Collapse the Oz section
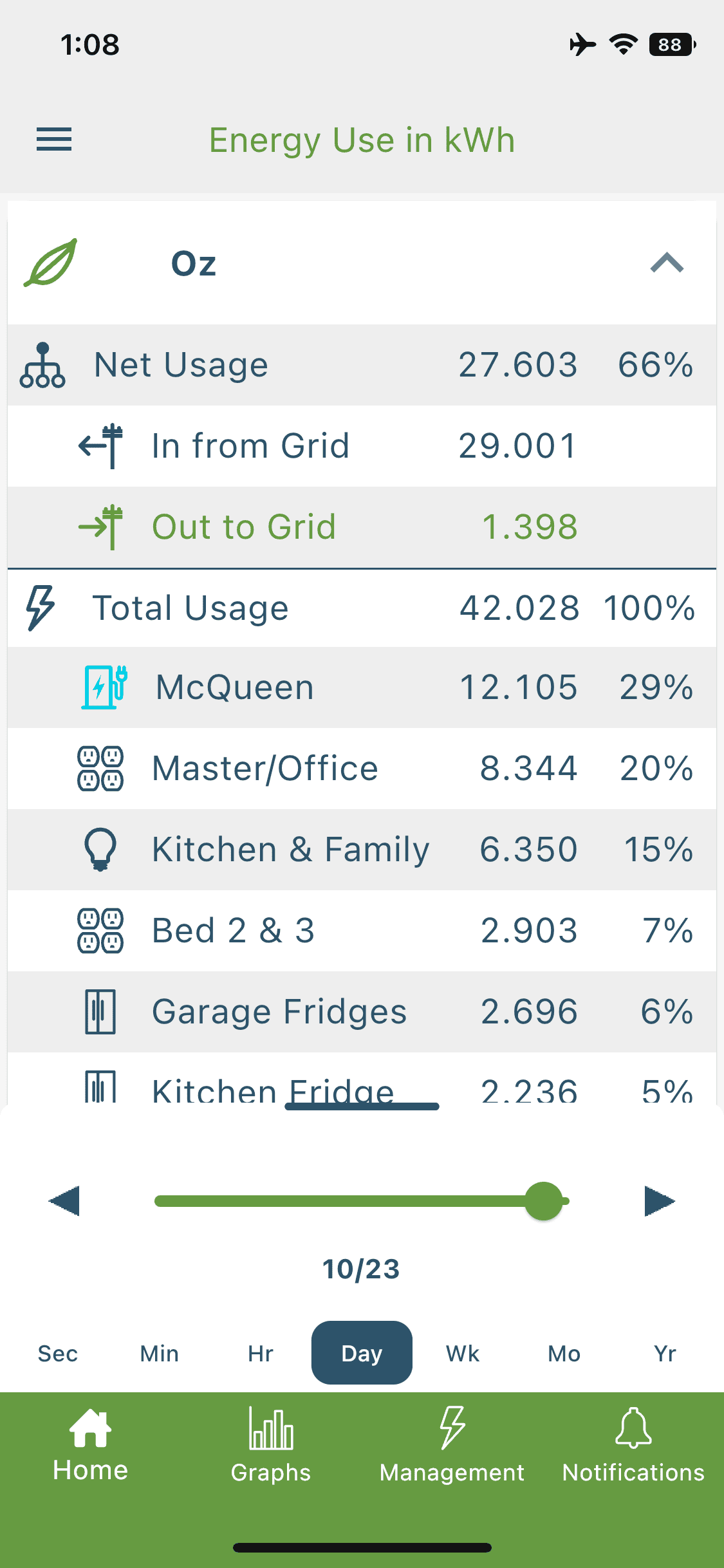 coord(667,263)
